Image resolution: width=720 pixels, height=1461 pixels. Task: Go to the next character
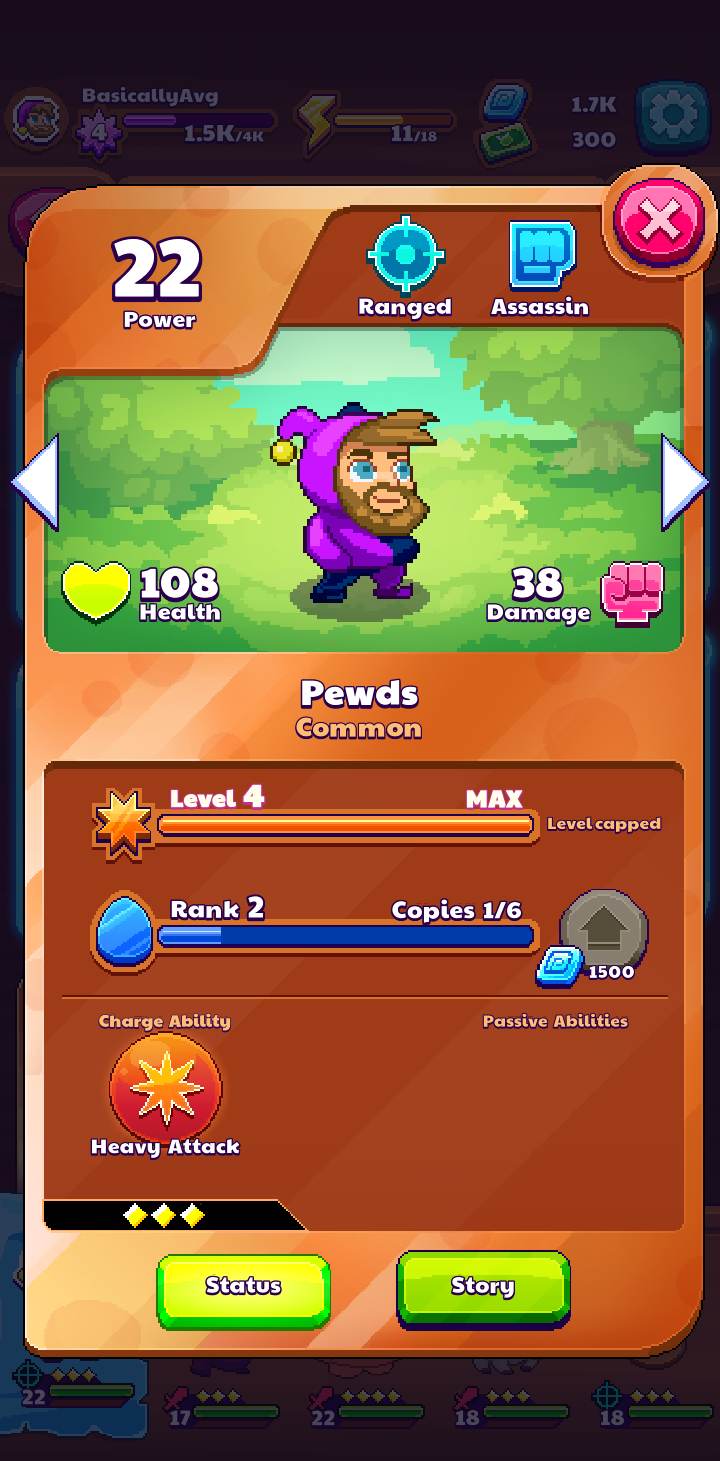(x=686, y=482)
